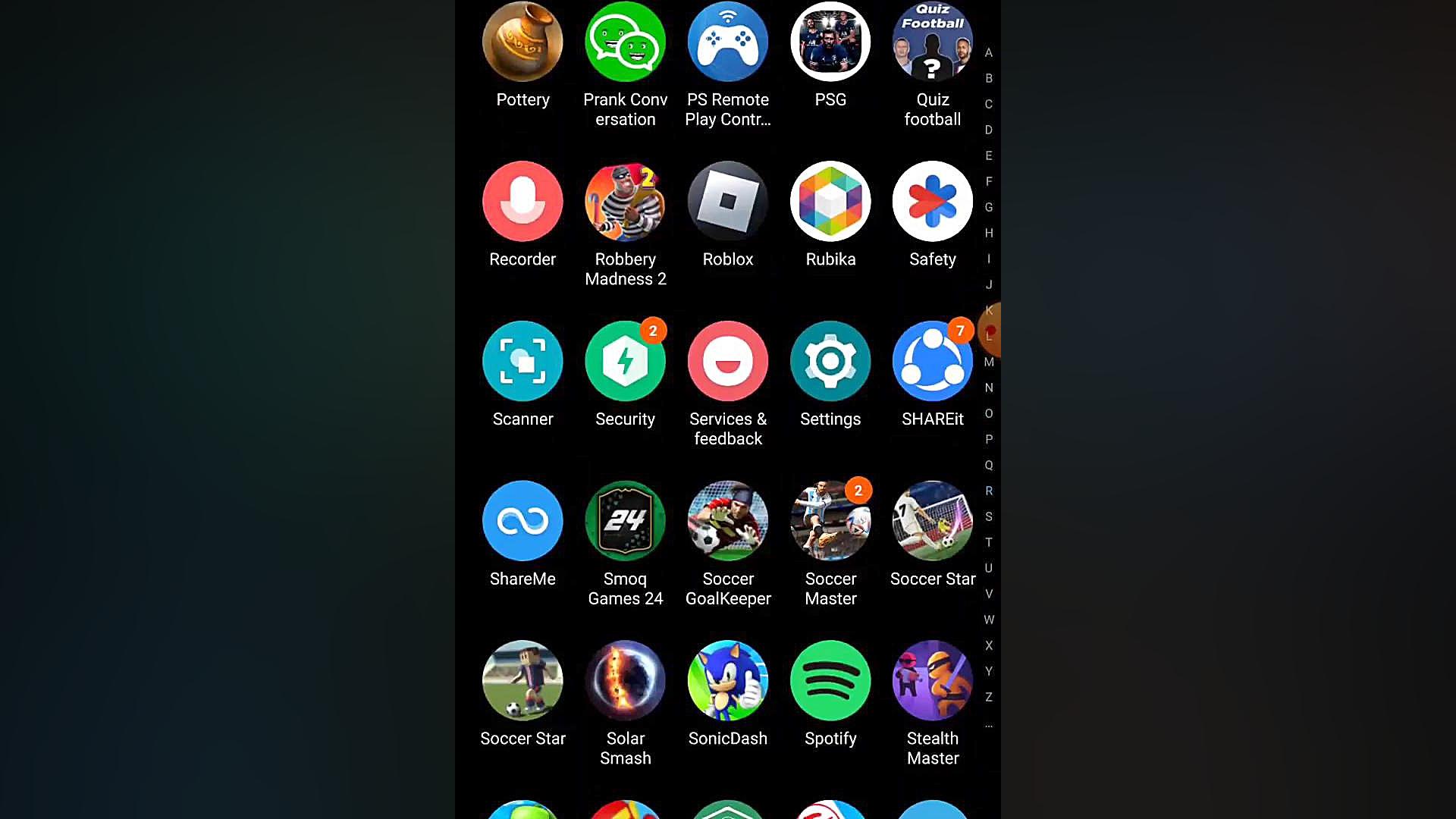Viewport: 1456px width, 819px height.
Task: Open the Security app
Action: pyautogui.click(x=625, y=362)
